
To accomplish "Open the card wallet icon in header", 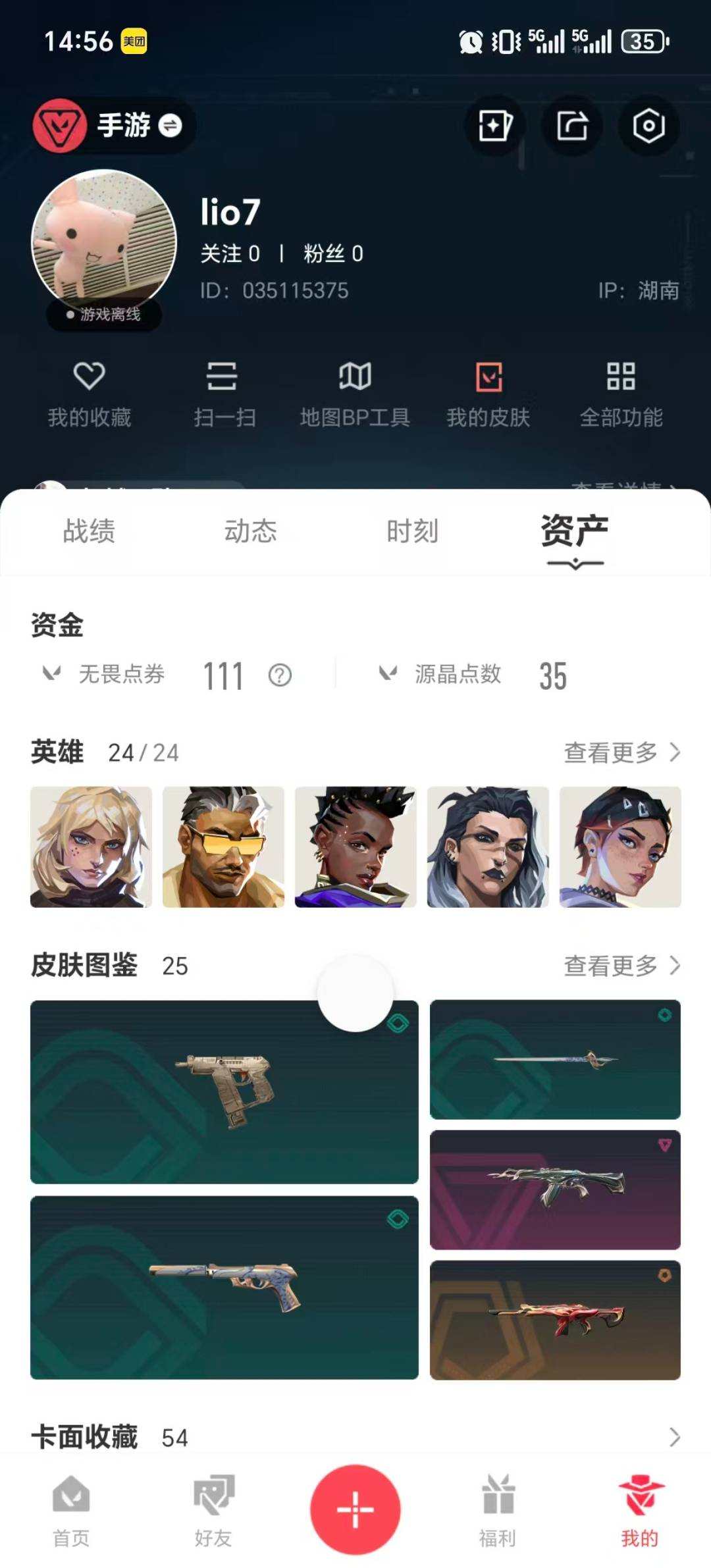I will click(494, 126).
